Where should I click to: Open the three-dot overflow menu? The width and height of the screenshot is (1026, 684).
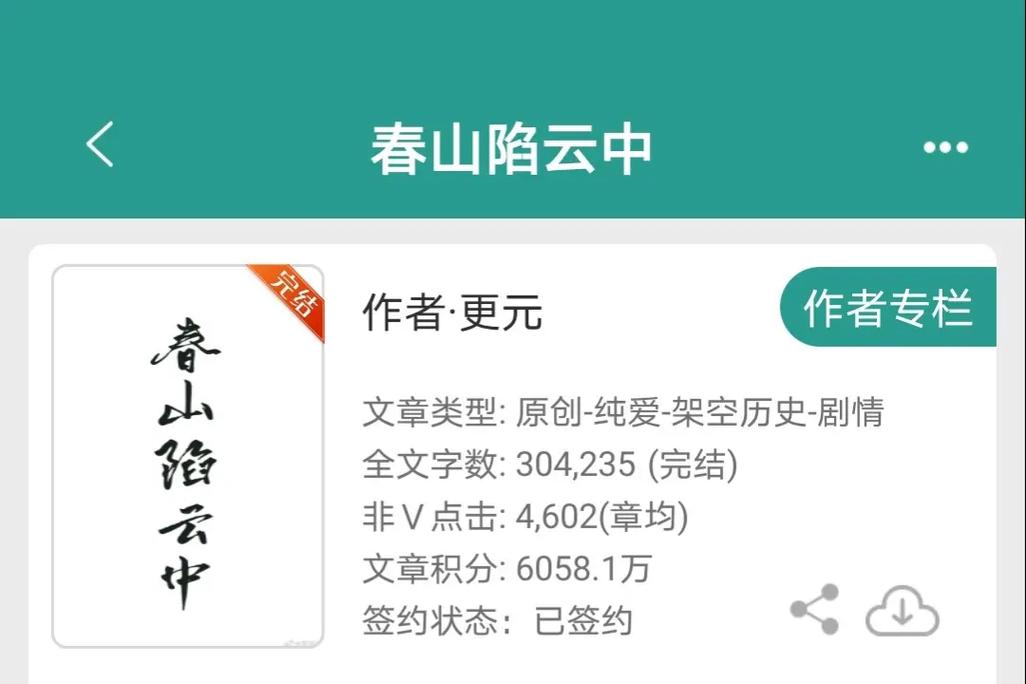pyautogui.click(x=945, y=148)
